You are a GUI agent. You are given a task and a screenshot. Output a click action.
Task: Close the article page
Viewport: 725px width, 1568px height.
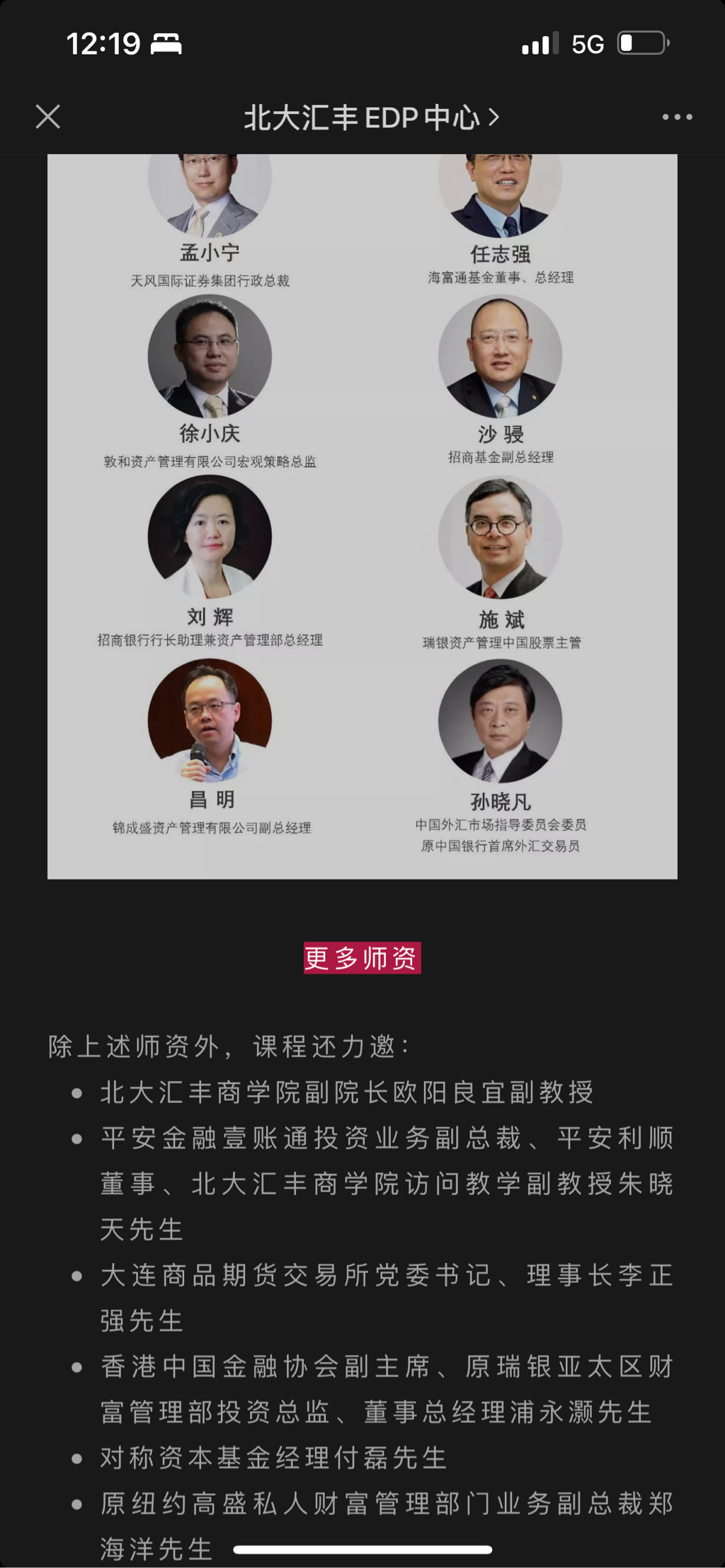[x=48, y=117]
